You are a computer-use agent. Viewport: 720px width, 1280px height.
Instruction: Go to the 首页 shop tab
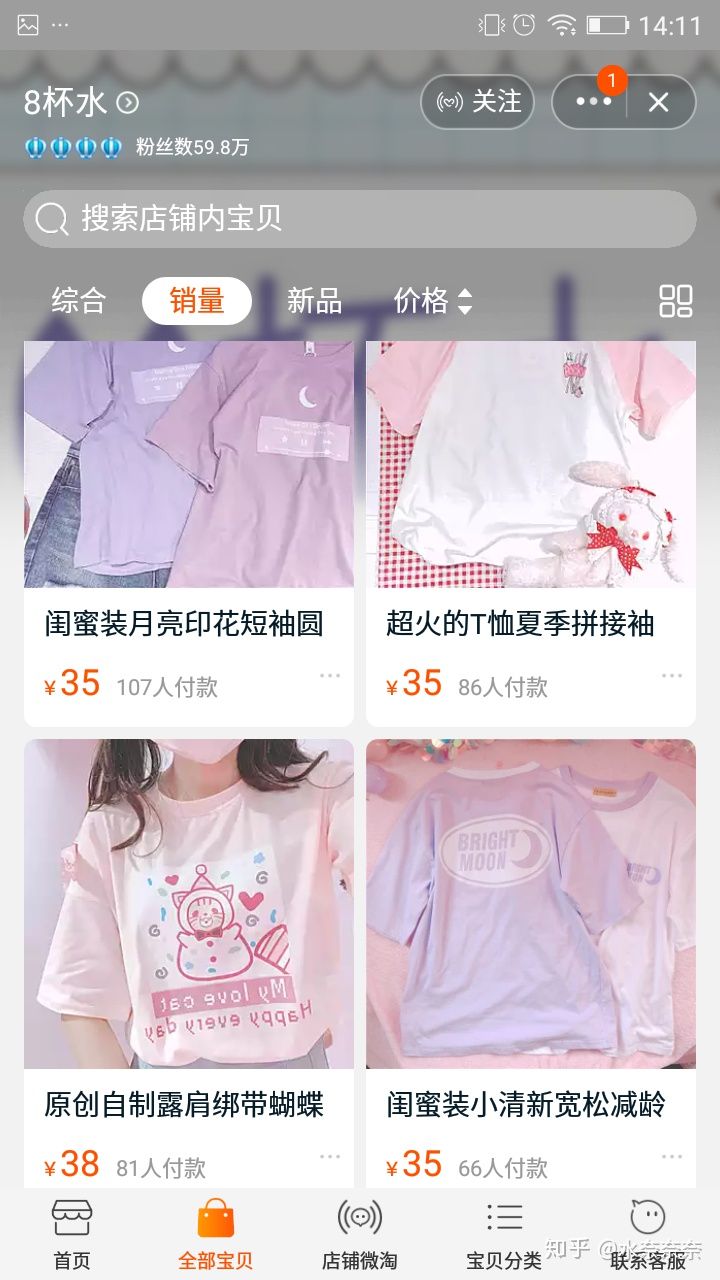click(72, 1235)
